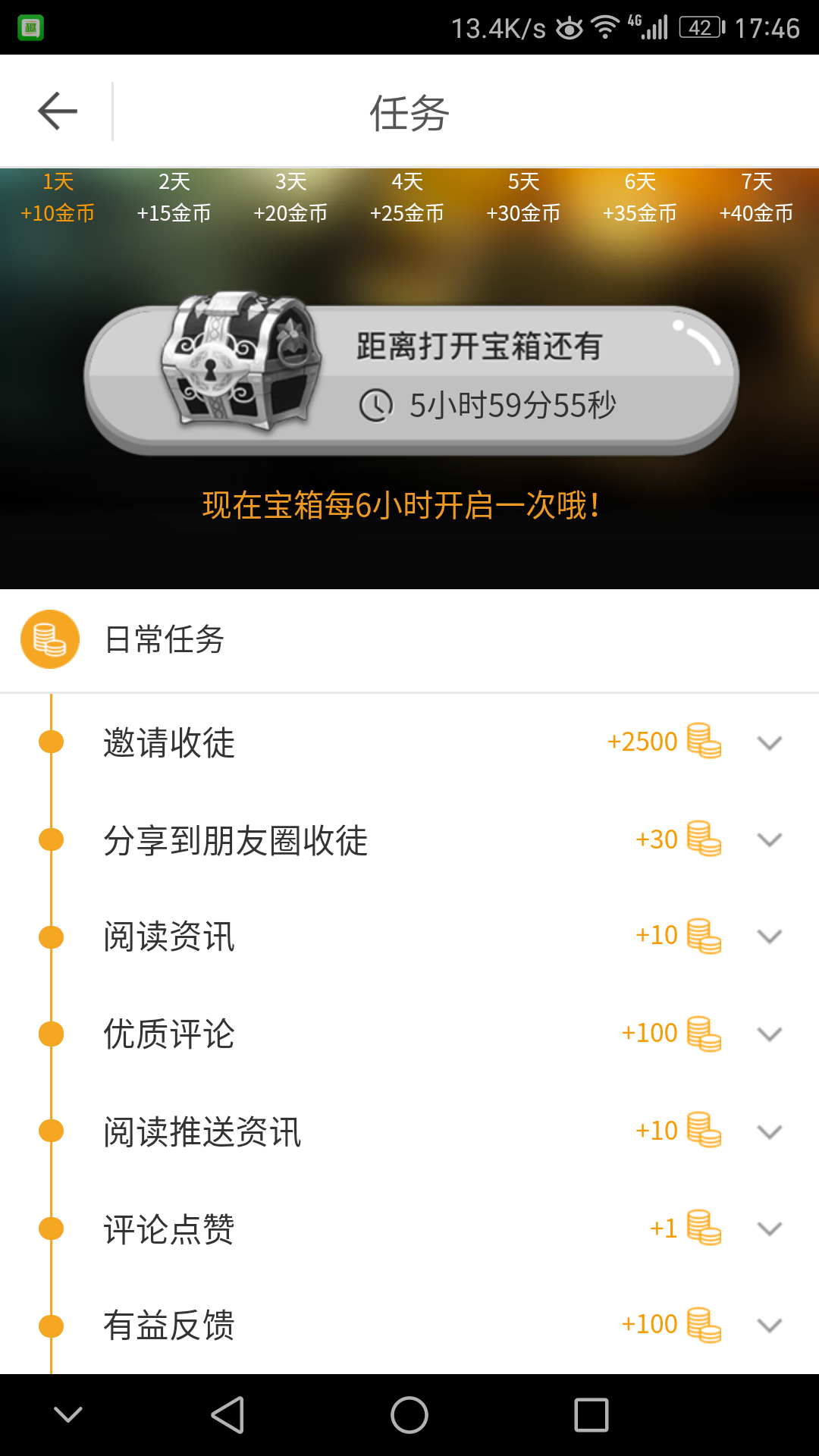Expand the 分享到朋友圈收徒 task

coord(769,840)
